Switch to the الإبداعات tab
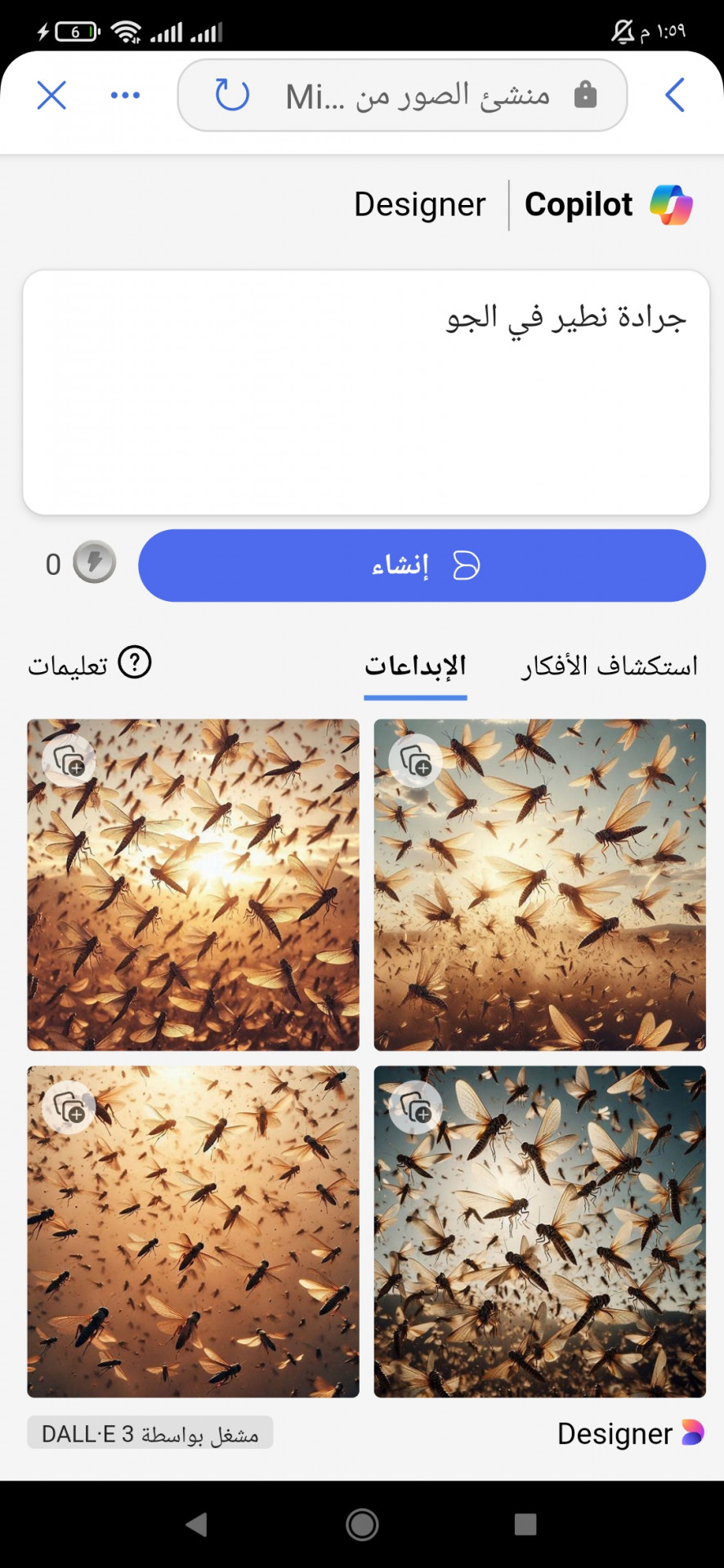 coord(415,666)
